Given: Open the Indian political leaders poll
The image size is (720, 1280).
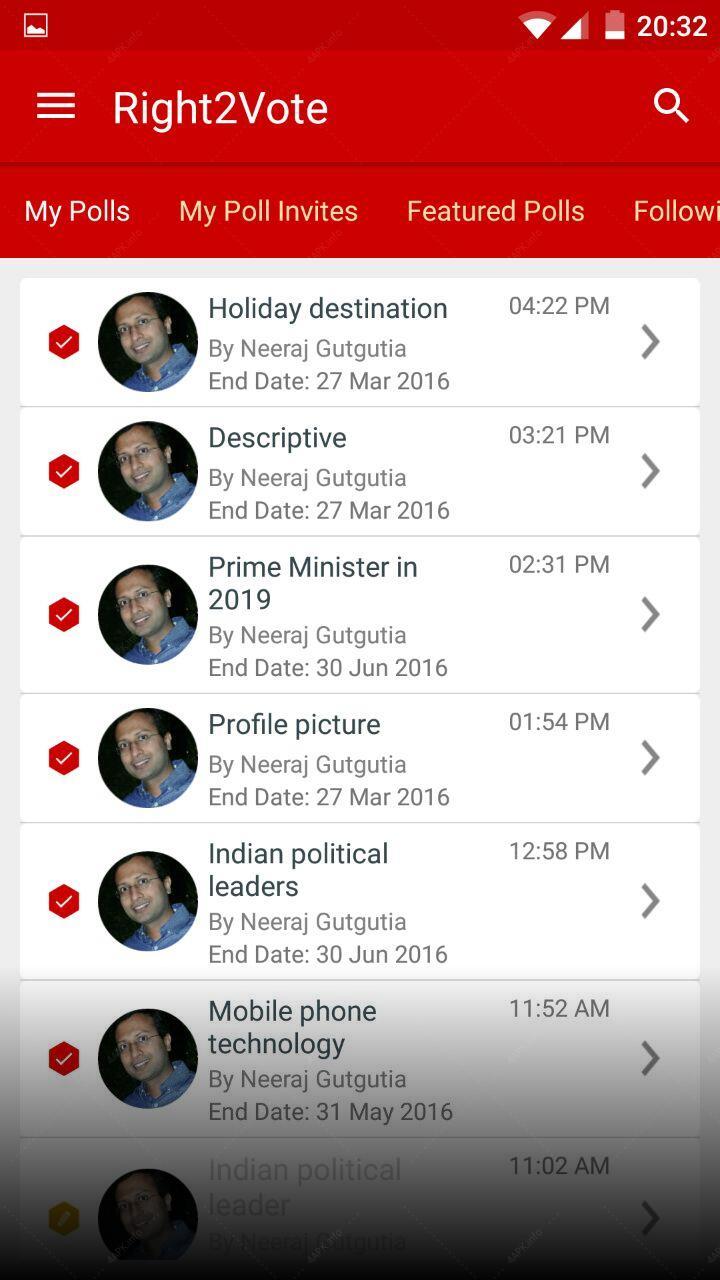Looking at the screenshot, I should point(360,901).
